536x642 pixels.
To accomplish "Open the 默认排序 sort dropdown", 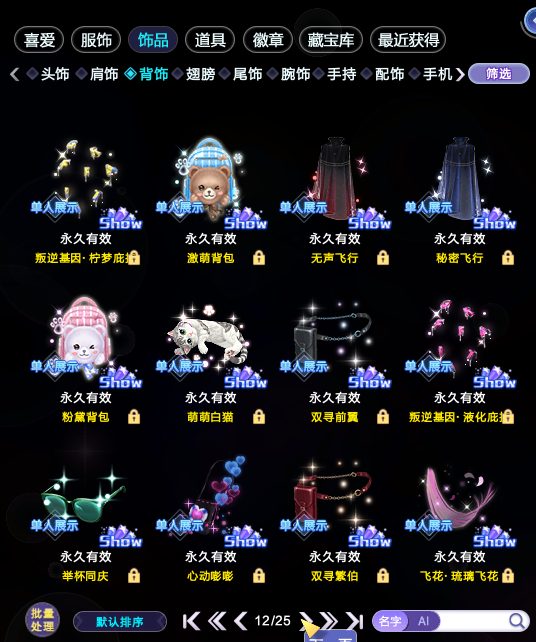I will (120, 622).
